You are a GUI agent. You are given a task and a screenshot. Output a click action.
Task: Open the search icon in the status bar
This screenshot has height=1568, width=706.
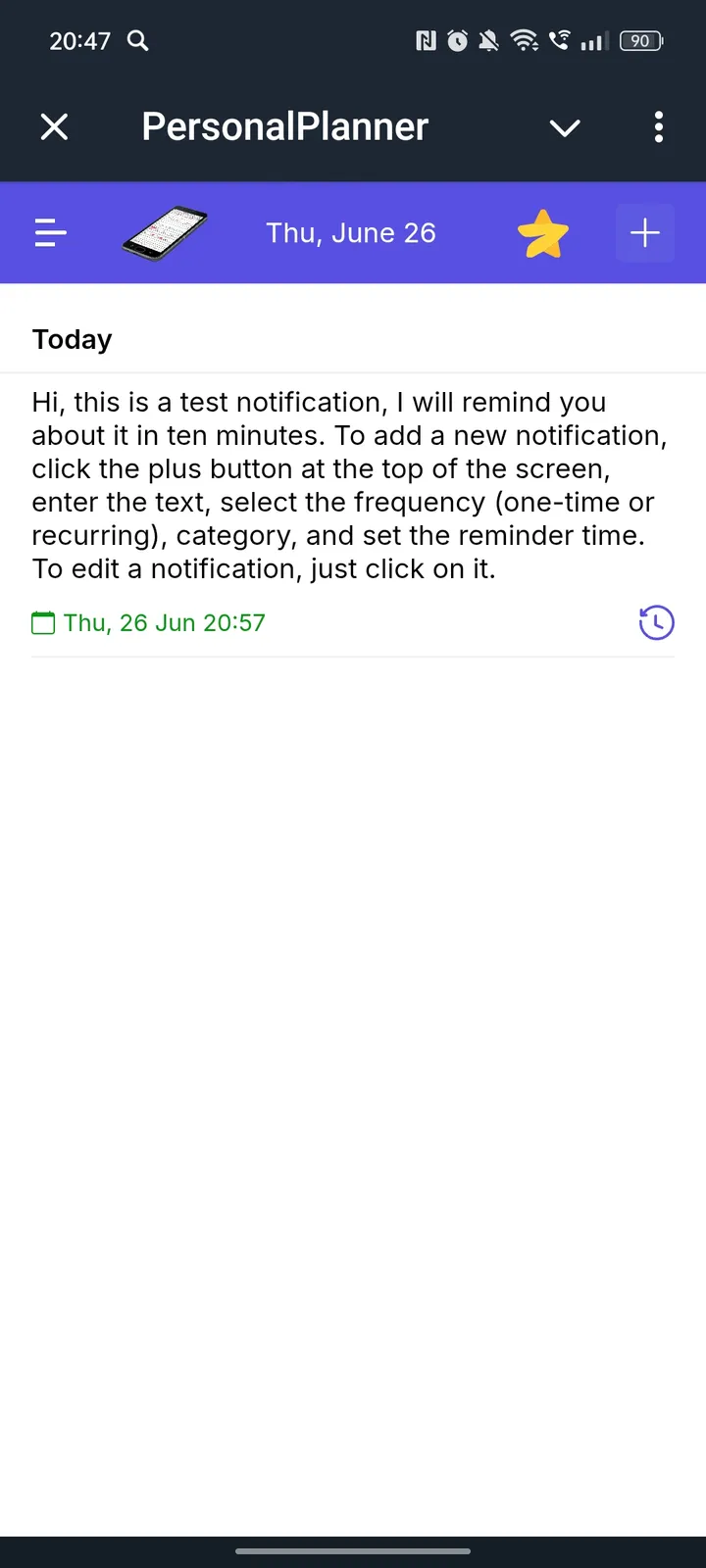[137, 41]
